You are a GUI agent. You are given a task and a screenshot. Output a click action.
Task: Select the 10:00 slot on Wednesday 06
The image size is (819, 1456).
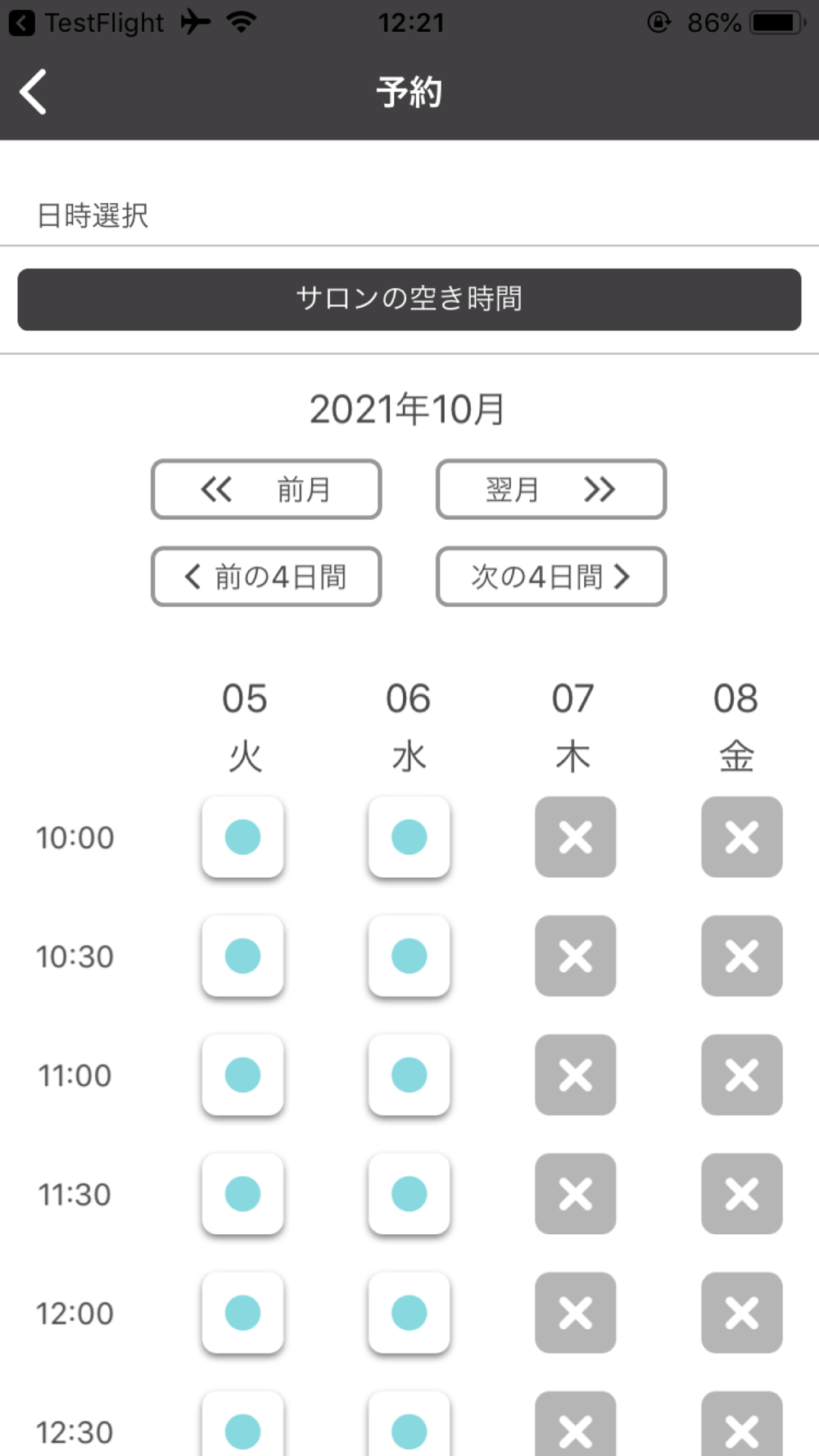pos(409,837)
